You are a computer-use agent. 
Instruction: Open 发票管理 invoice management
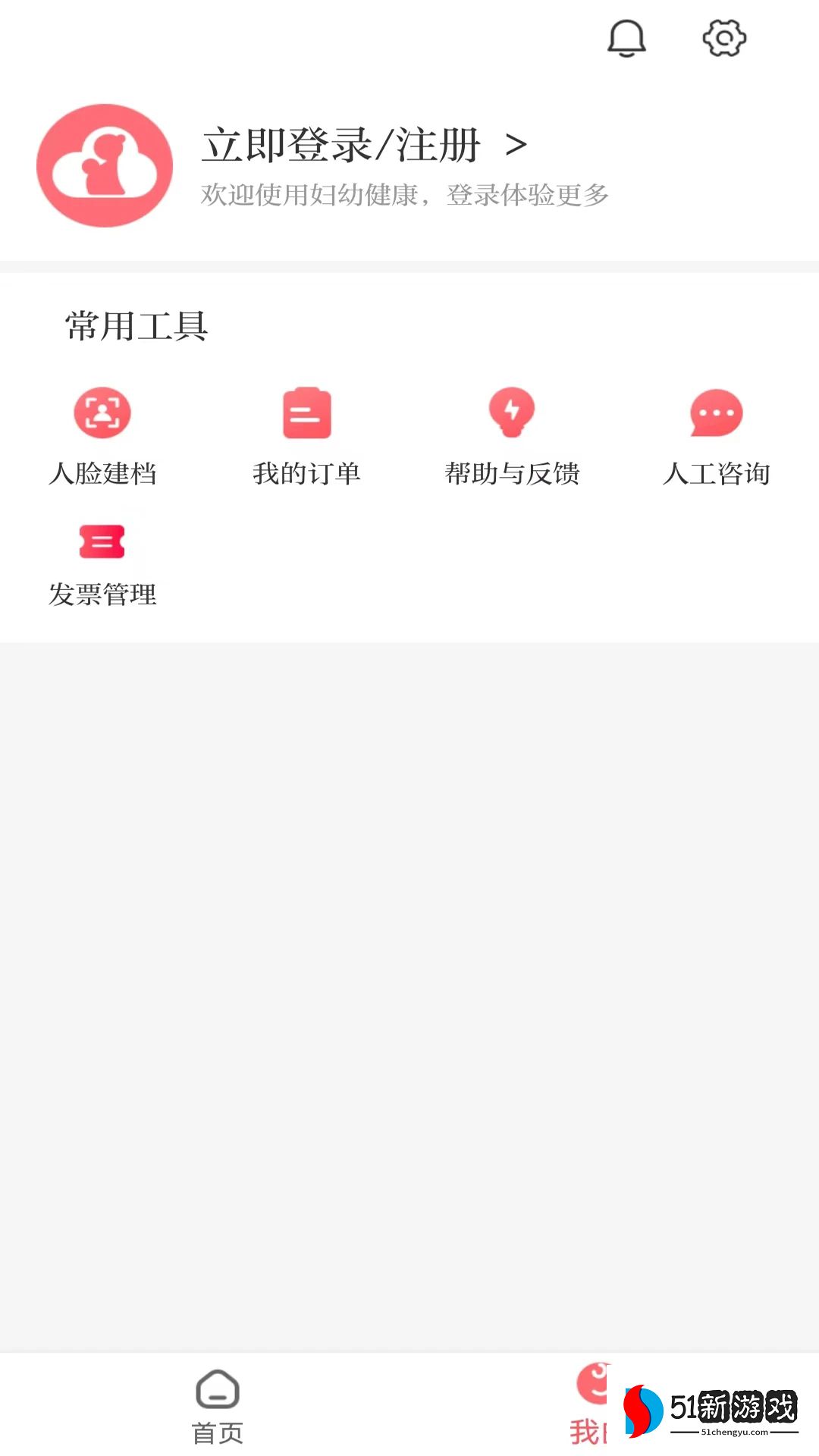tap(102, 563)
